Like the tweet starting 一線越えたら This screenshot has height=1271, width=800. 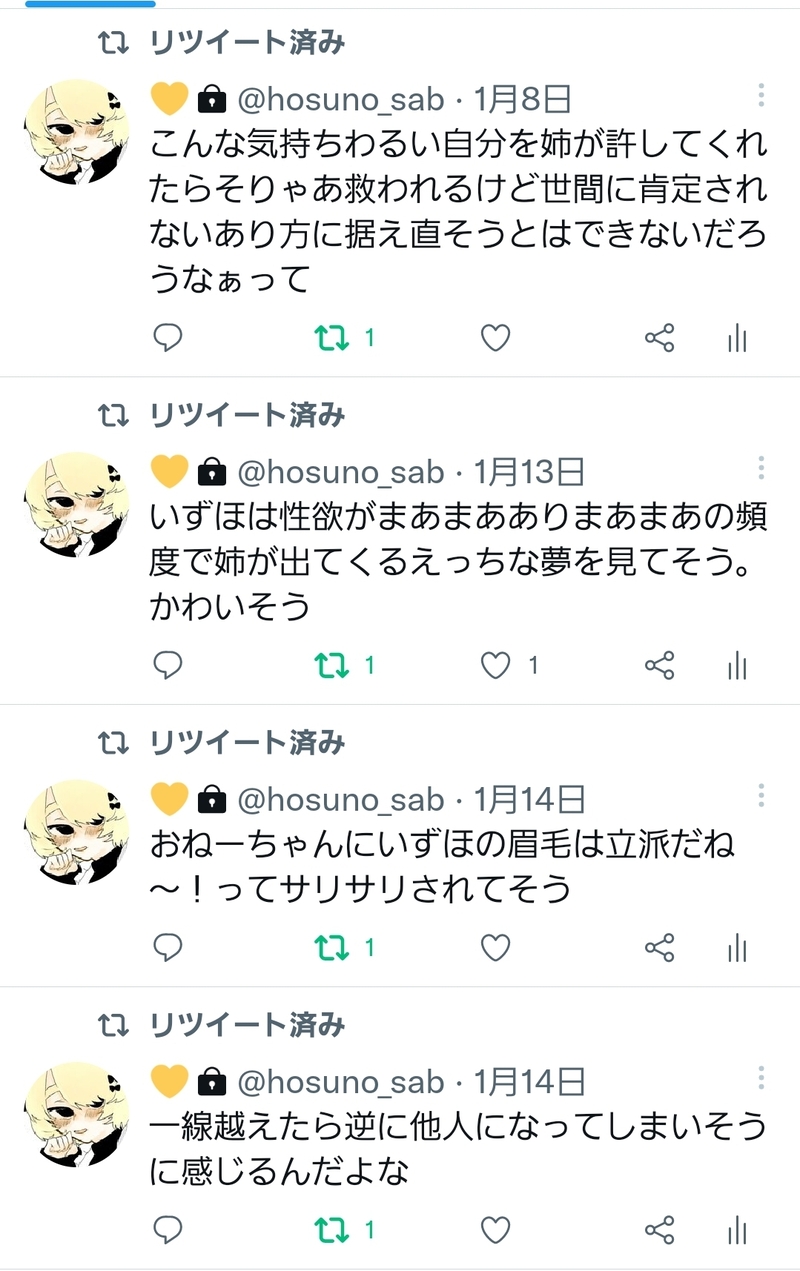(495, 1229)
